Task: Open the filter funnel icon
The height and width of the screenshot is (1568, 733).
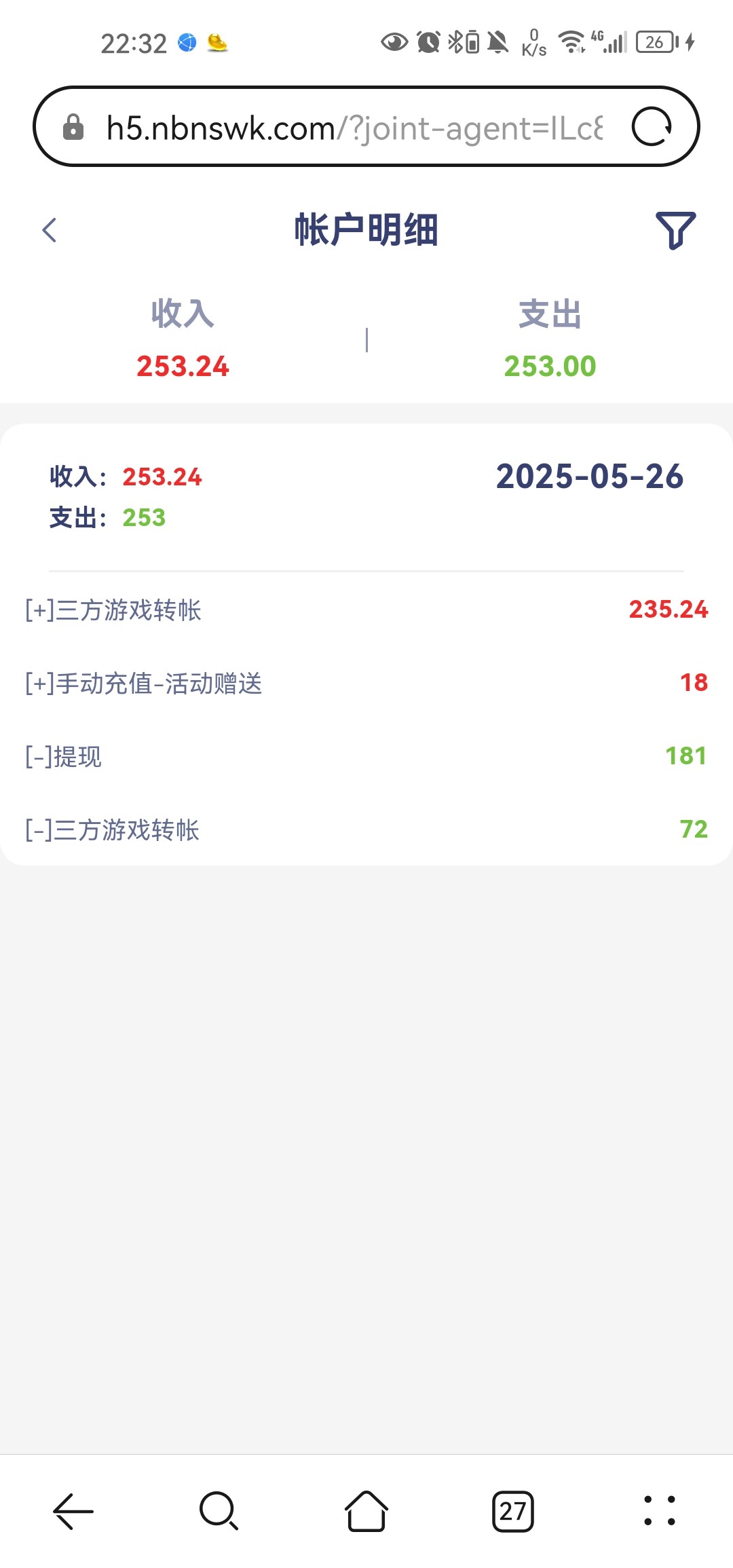Action: pyautogui.click(x=675, y=230)
